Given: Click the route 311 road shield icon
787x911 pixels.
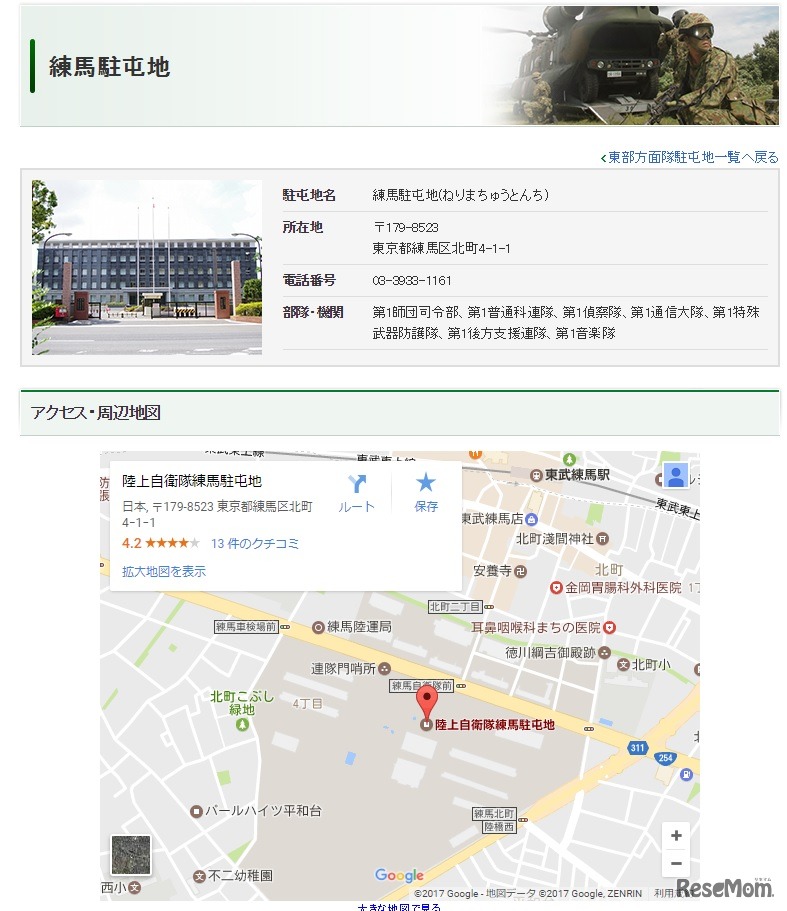Looking at the screenshot, I should tap(637, 747).
